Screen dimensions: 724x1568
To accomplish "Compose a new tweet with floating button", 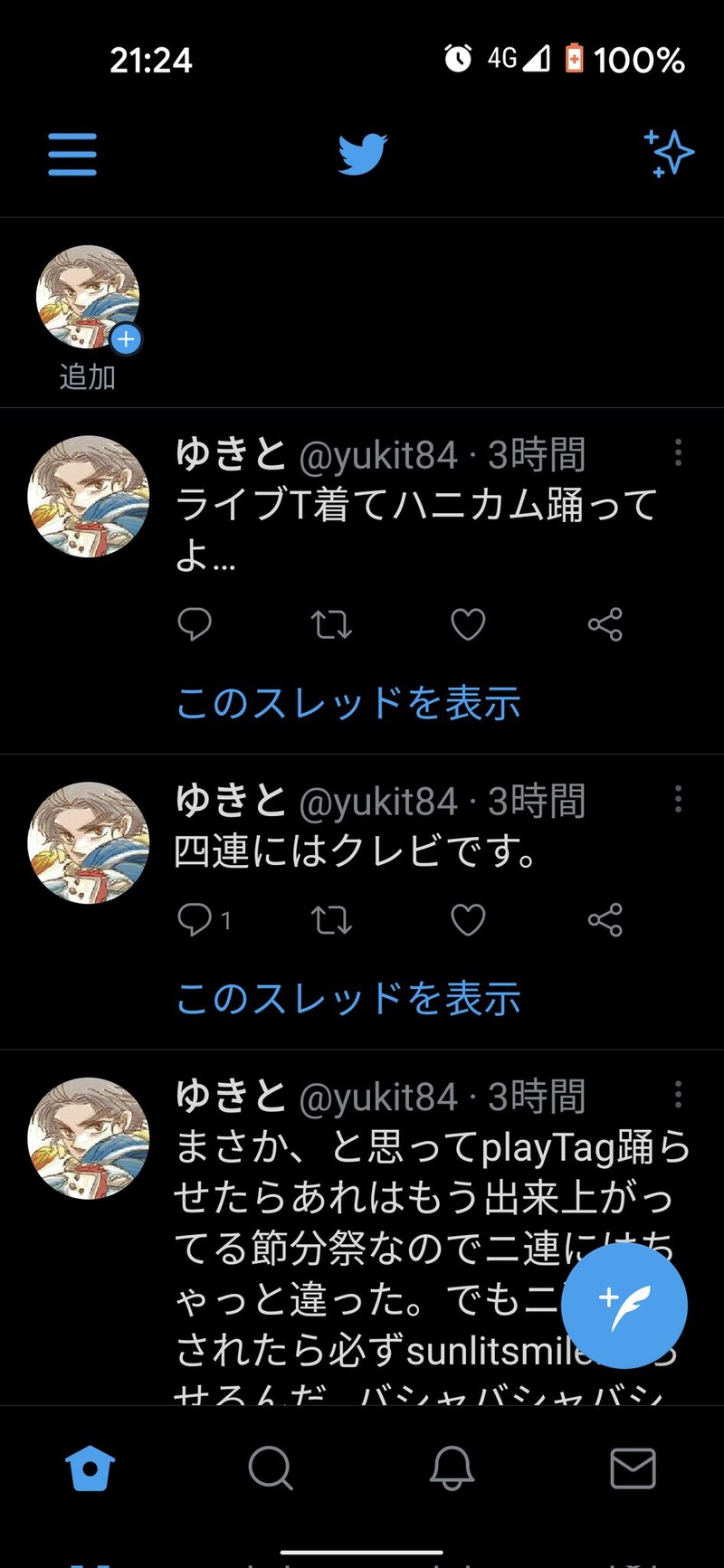I will tap(624, 1306).
